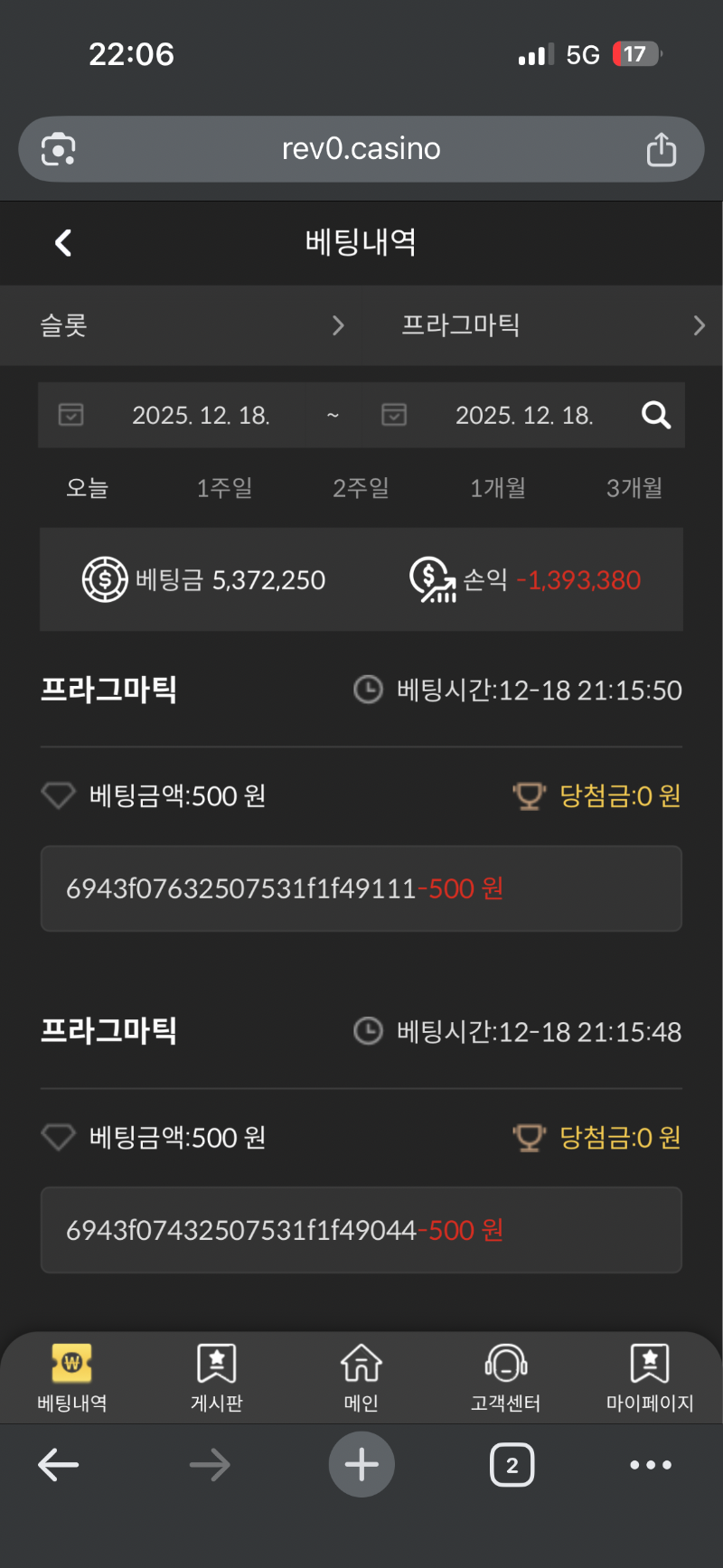This screenshot has height=1568, width=723.
Task: Select the 2주일 period filter
Action: click(361, 488)
